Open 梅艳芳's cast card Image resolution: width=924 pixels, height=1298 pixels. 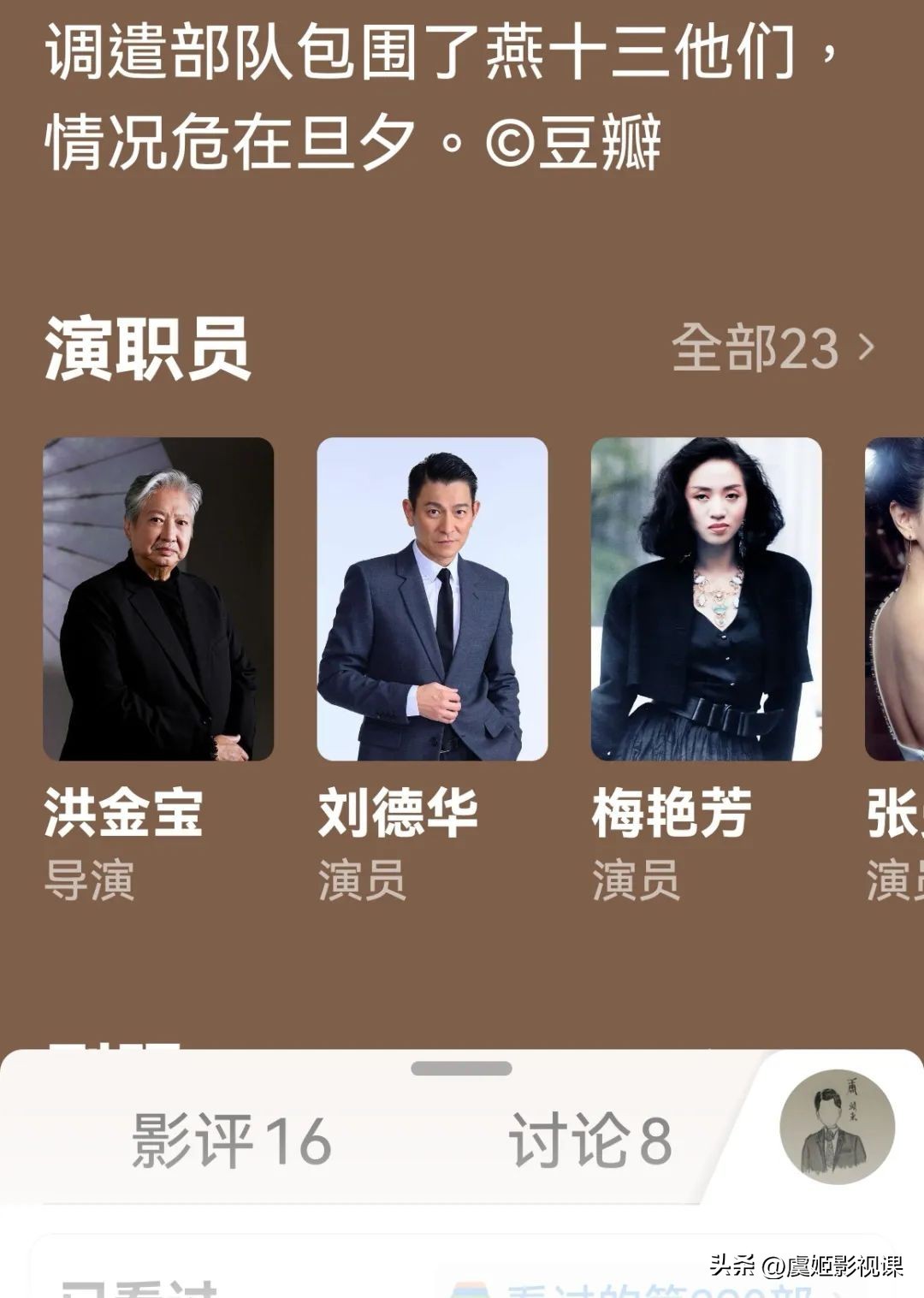[x=706, y=599]
